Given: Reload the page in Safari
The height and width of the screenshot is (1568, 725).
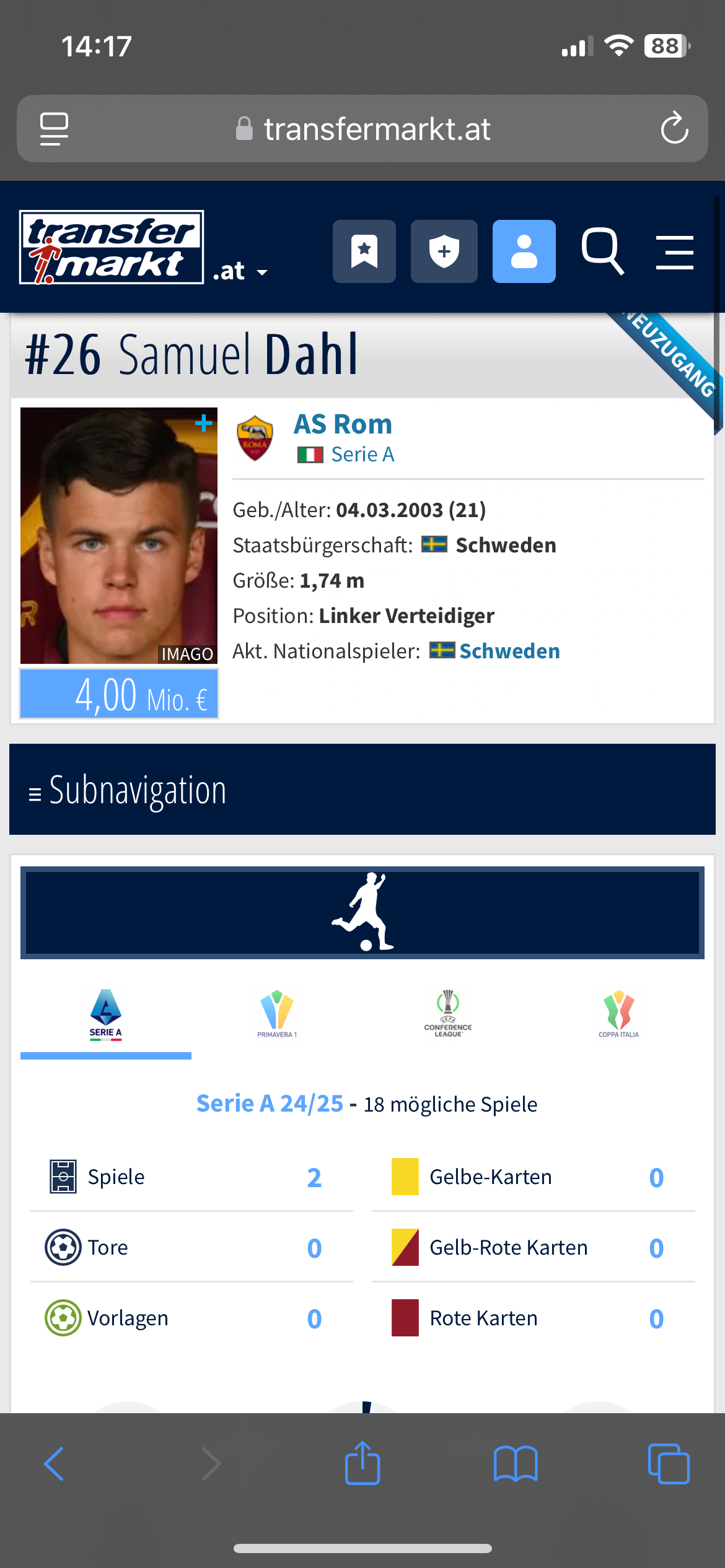Looking at the screenshot, I should [x=674, y=128].
